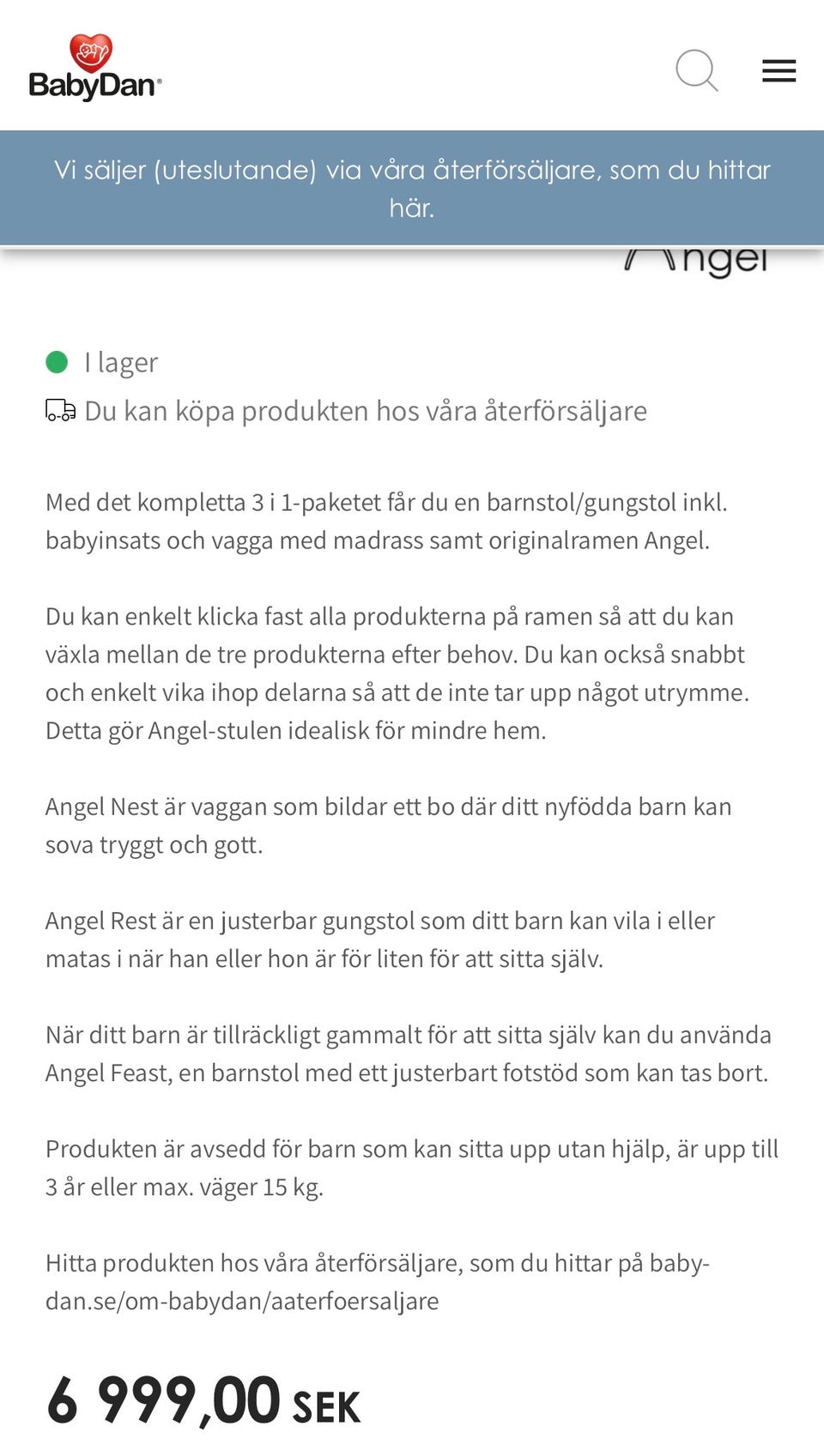Click the top bar of the hamburger icon

coord(779,60)
